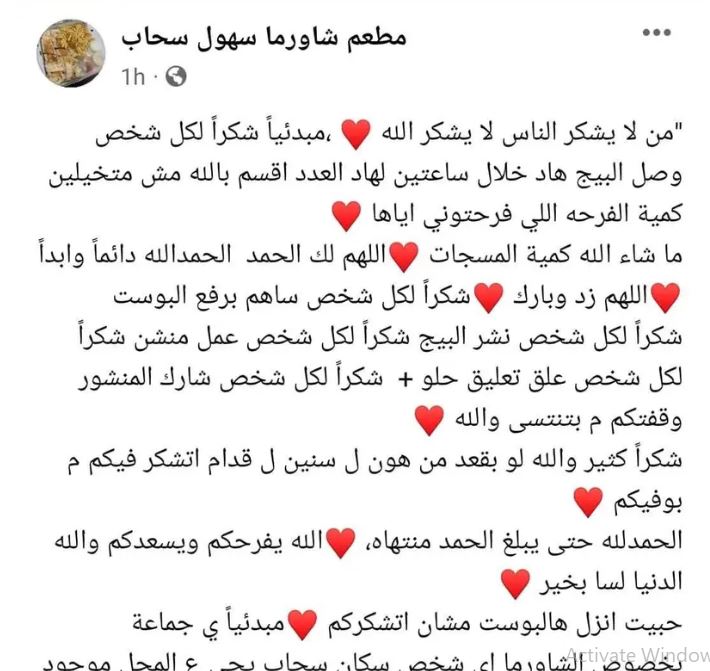710x671 pixels.
Task: Open مطعم شاورما سهول سحاب profile picture
Action: pyautogui.click(x=71, y=52)
